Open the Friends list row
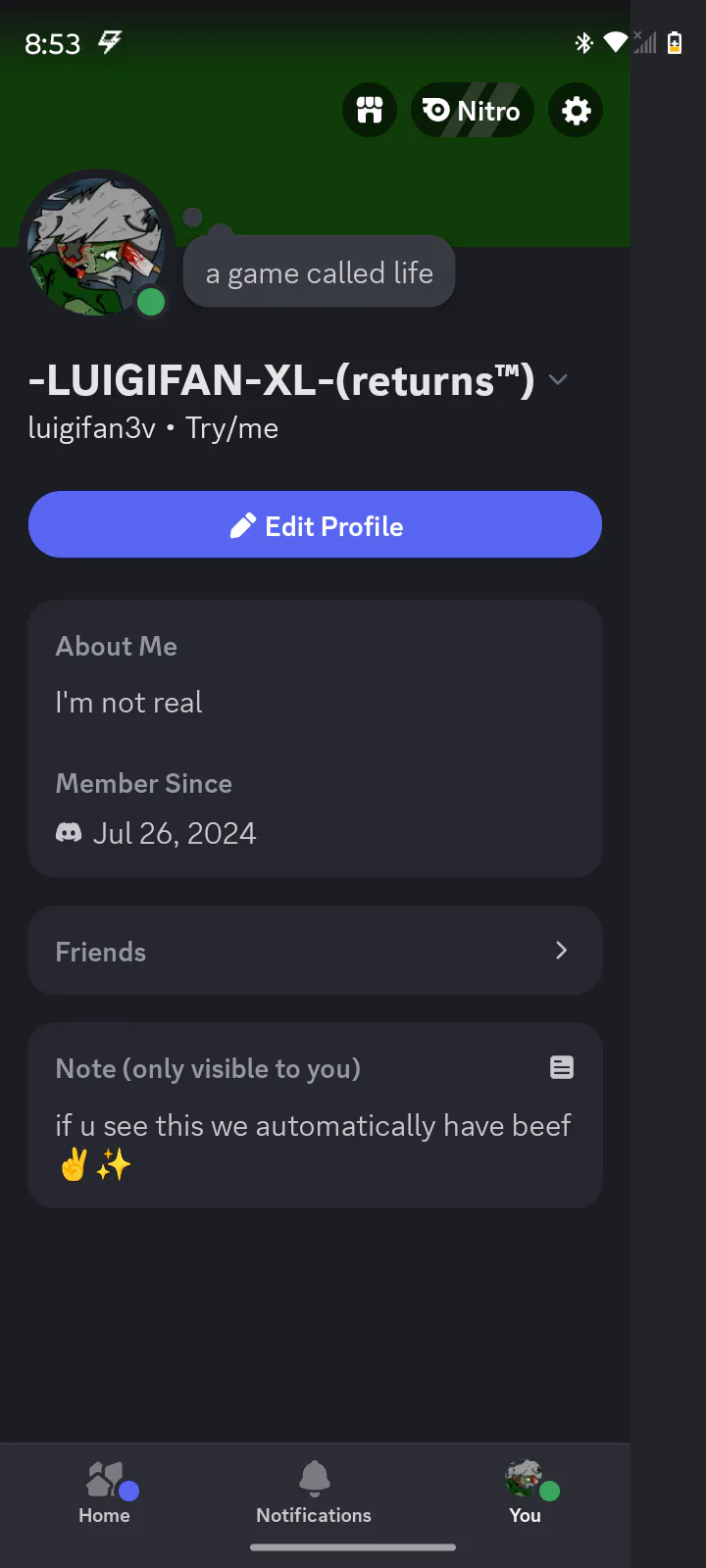This screenshot has height=1568, width=706. (315, 951)
